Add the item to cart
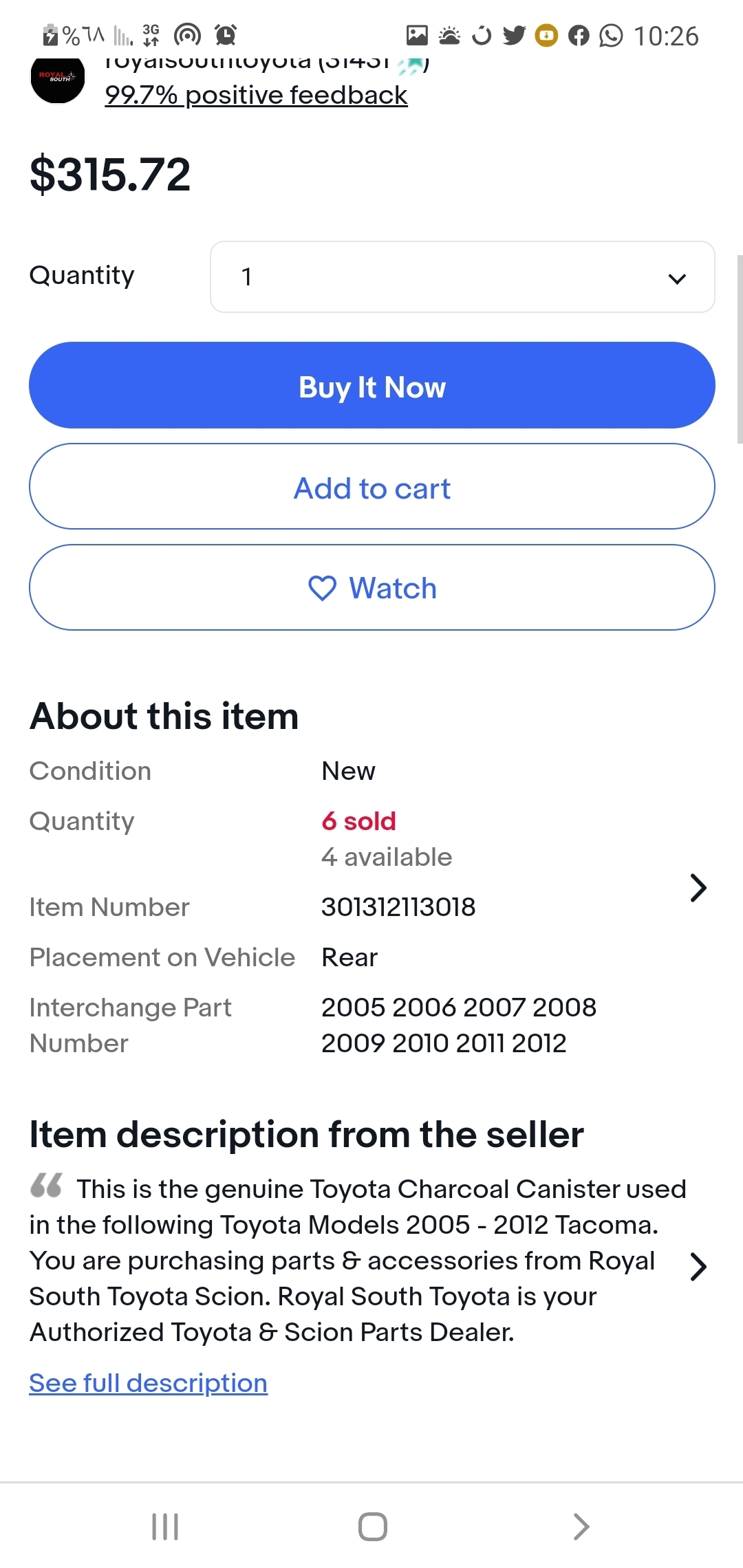 pyautogui.click(x=371, y=487)
